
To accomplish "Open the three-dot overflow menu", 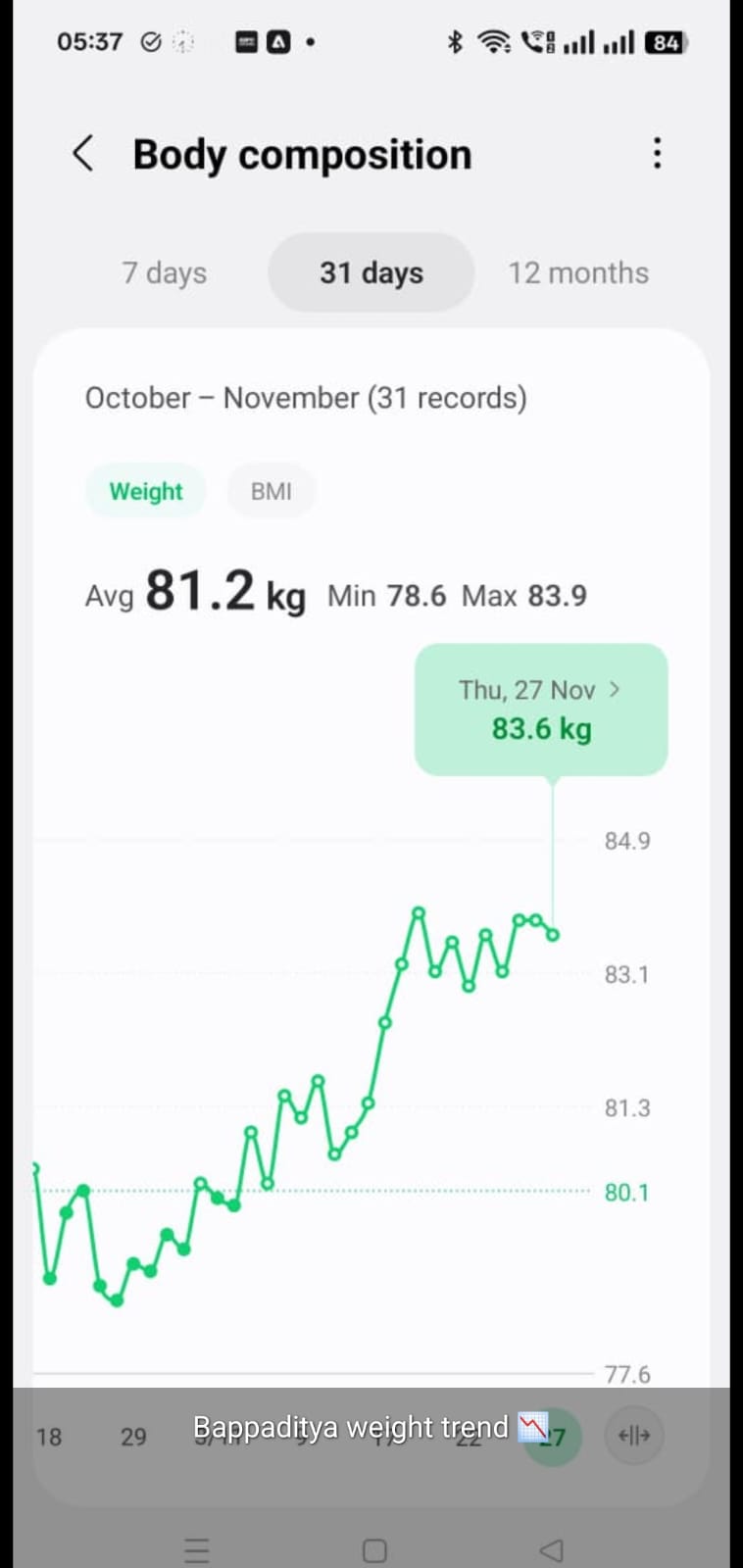I will click(657, 153).
